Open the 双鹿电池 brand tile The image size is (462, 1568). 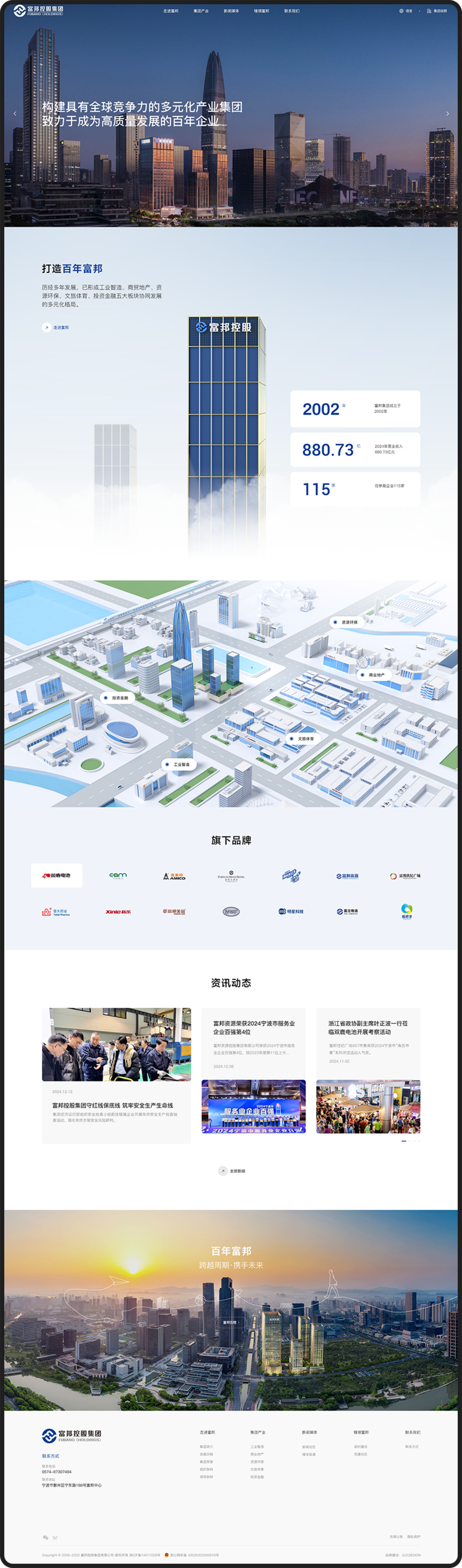click(x=57, y=875)
